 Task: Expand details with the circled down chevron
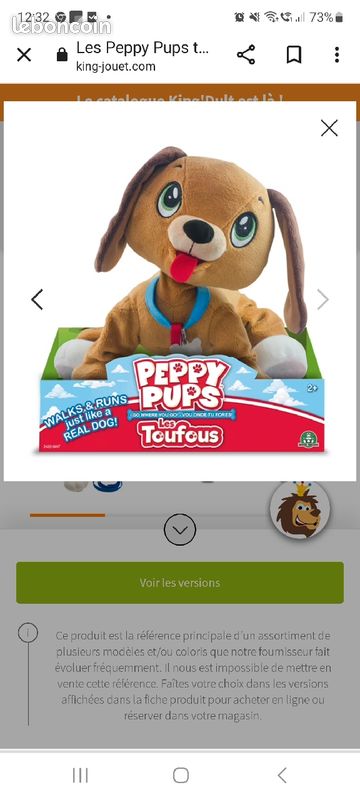click(x=180, y=530)
